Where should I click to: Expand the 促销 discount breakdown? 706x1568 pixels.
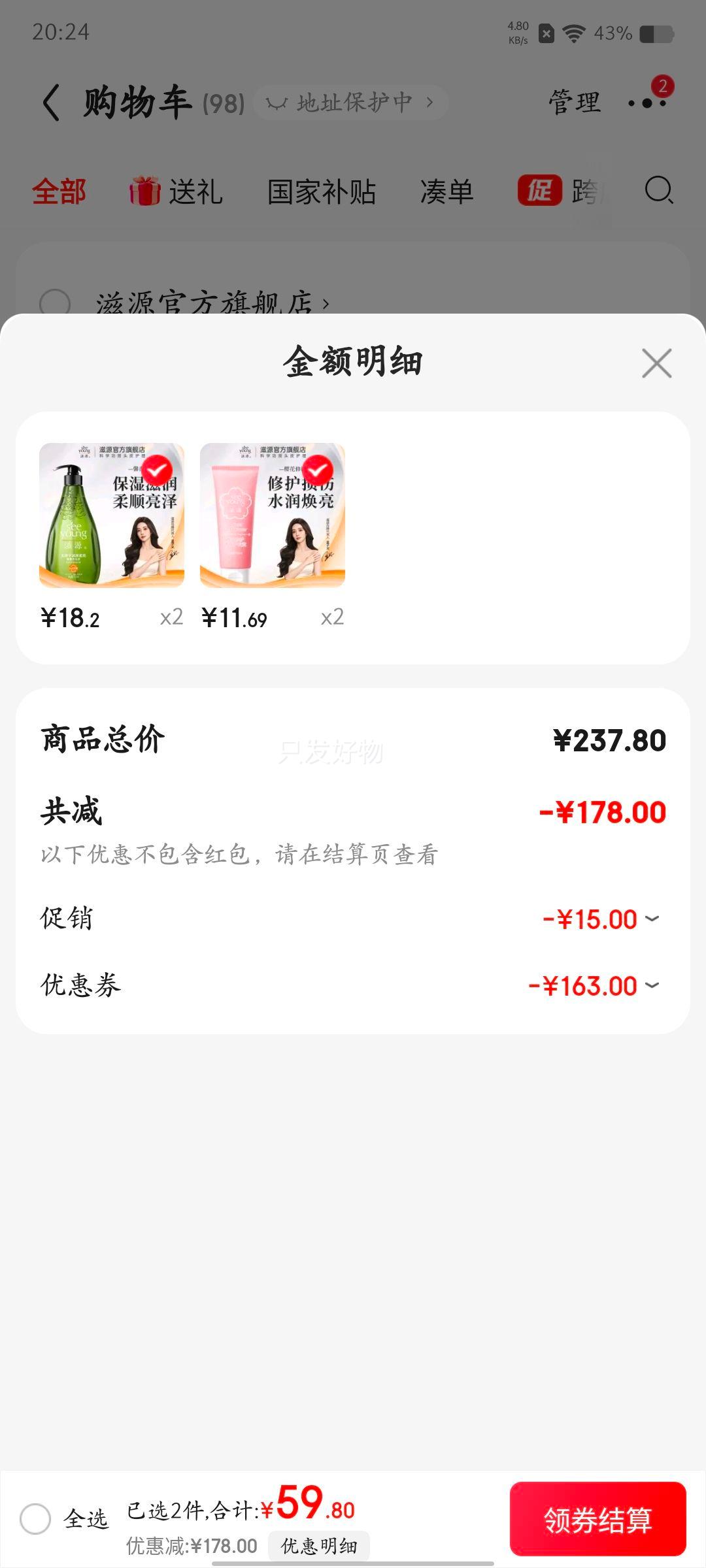[x=601, y=919]
